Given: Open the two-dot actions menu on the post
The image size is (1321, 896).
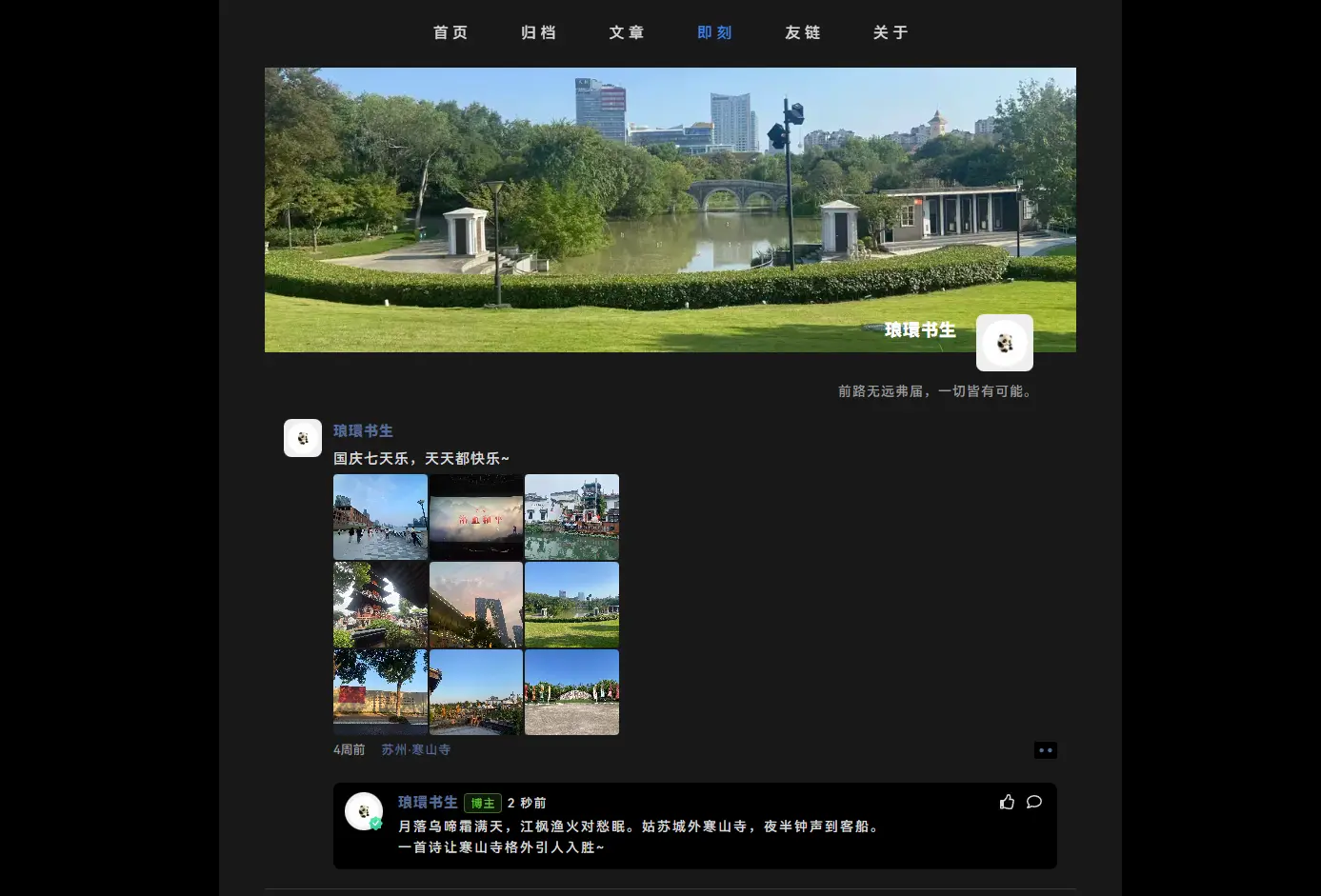Looking at the screenshot, I should pyautogui.click(x=1045, y=750).
